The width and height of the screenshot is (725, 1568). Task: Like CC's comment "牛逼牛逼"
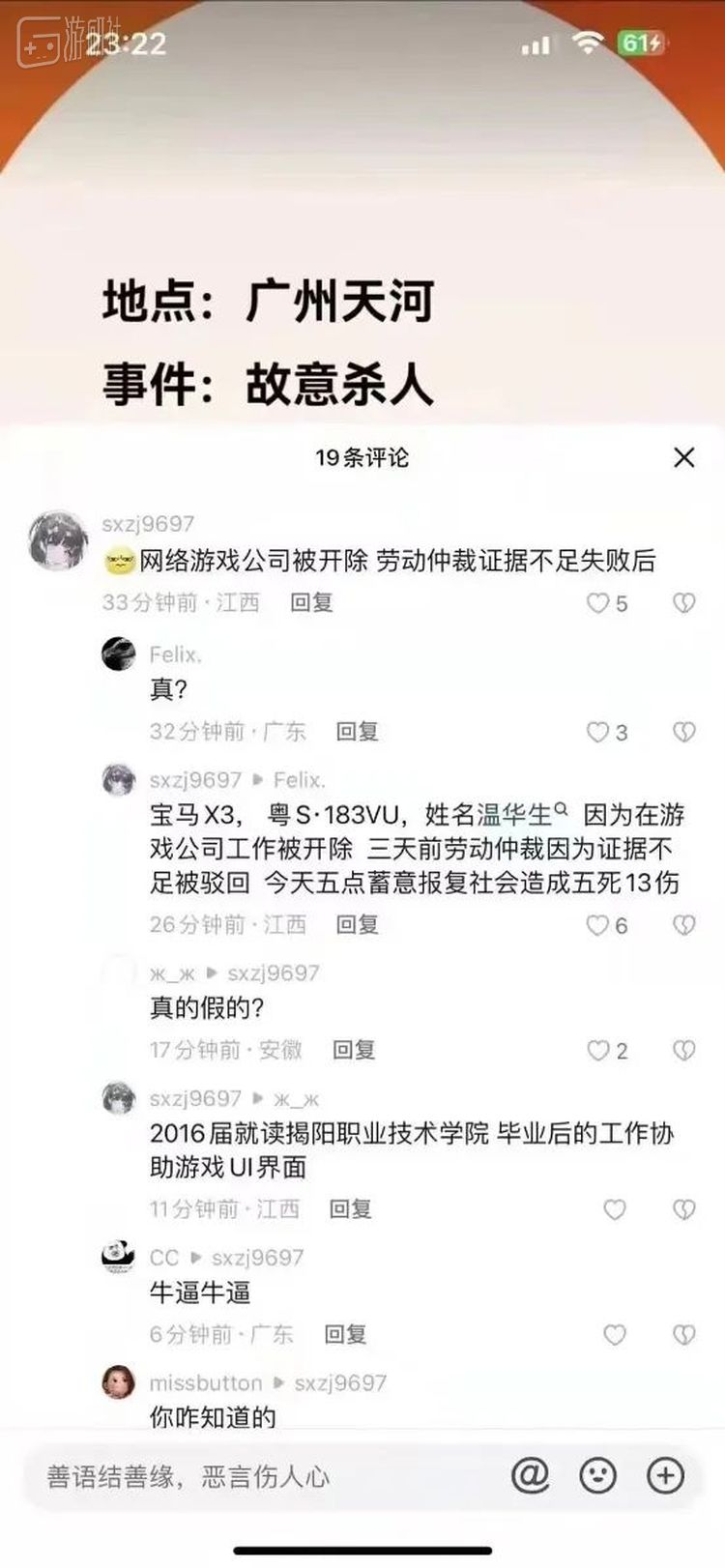click(615, 1335)
